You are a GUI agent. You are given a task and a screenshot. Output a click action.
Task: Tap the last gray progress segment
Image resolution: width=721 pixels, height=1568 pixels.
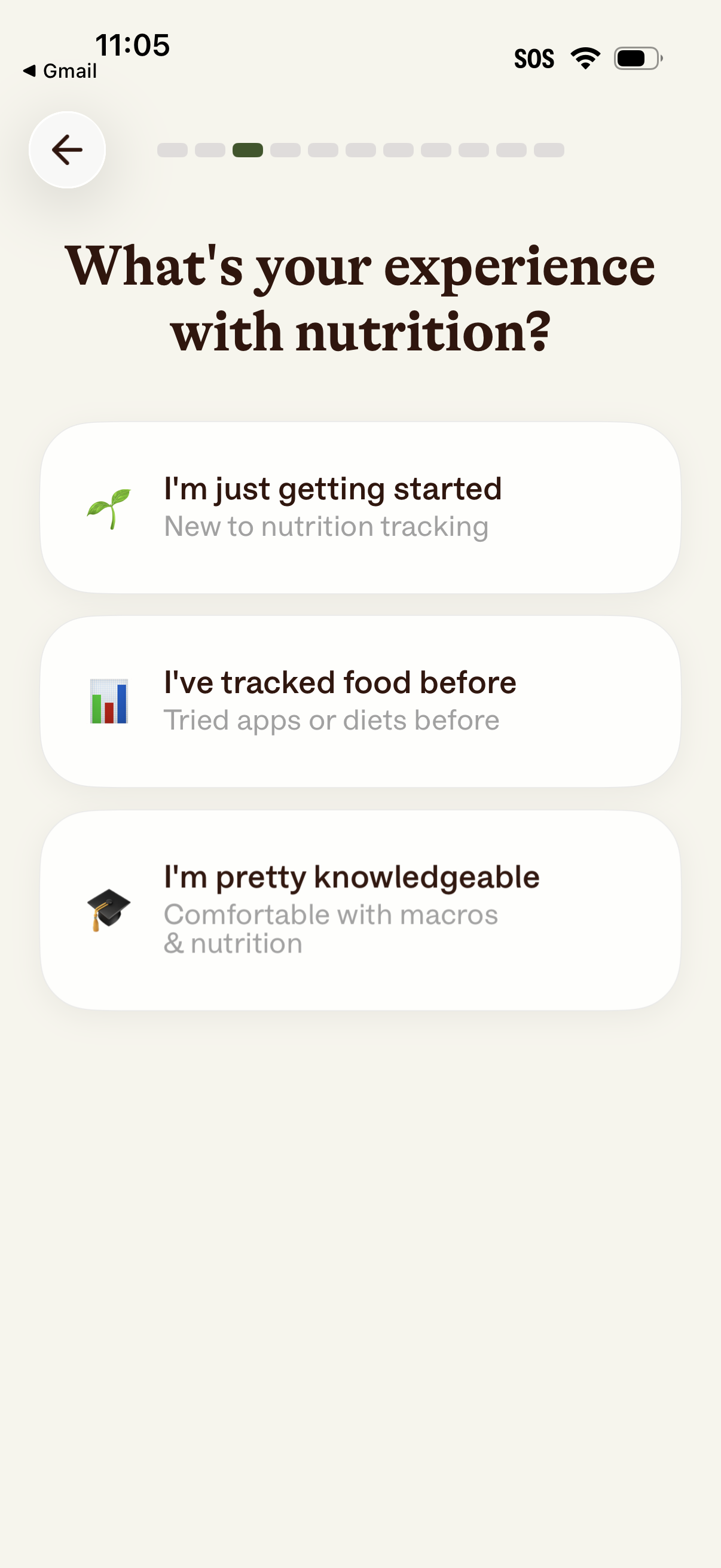(550, 150)
